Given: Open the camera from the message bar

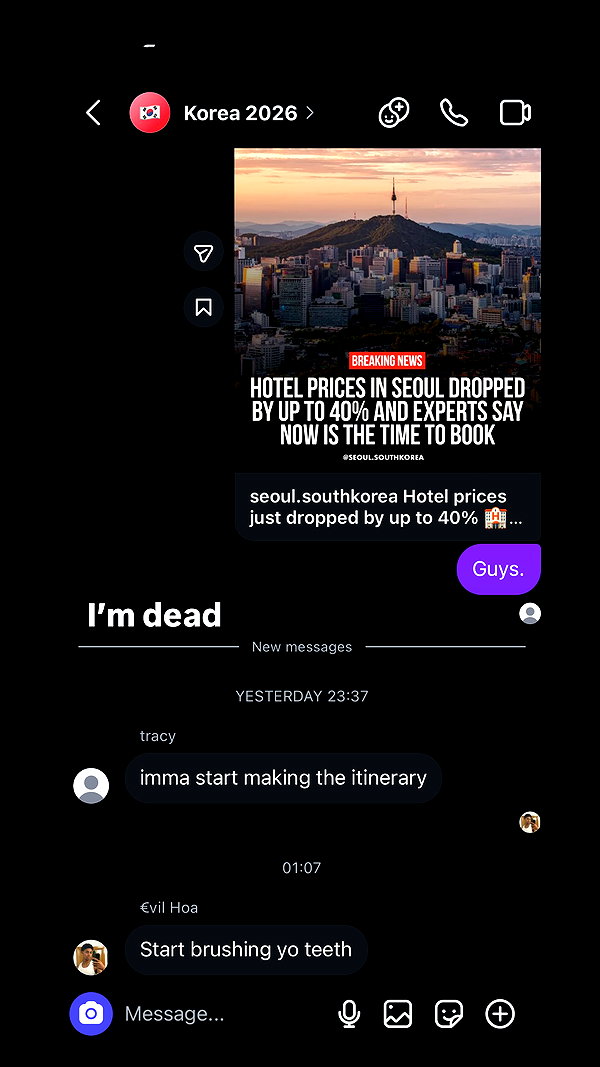Looking at the screenshot, I should coord(91,1014).
